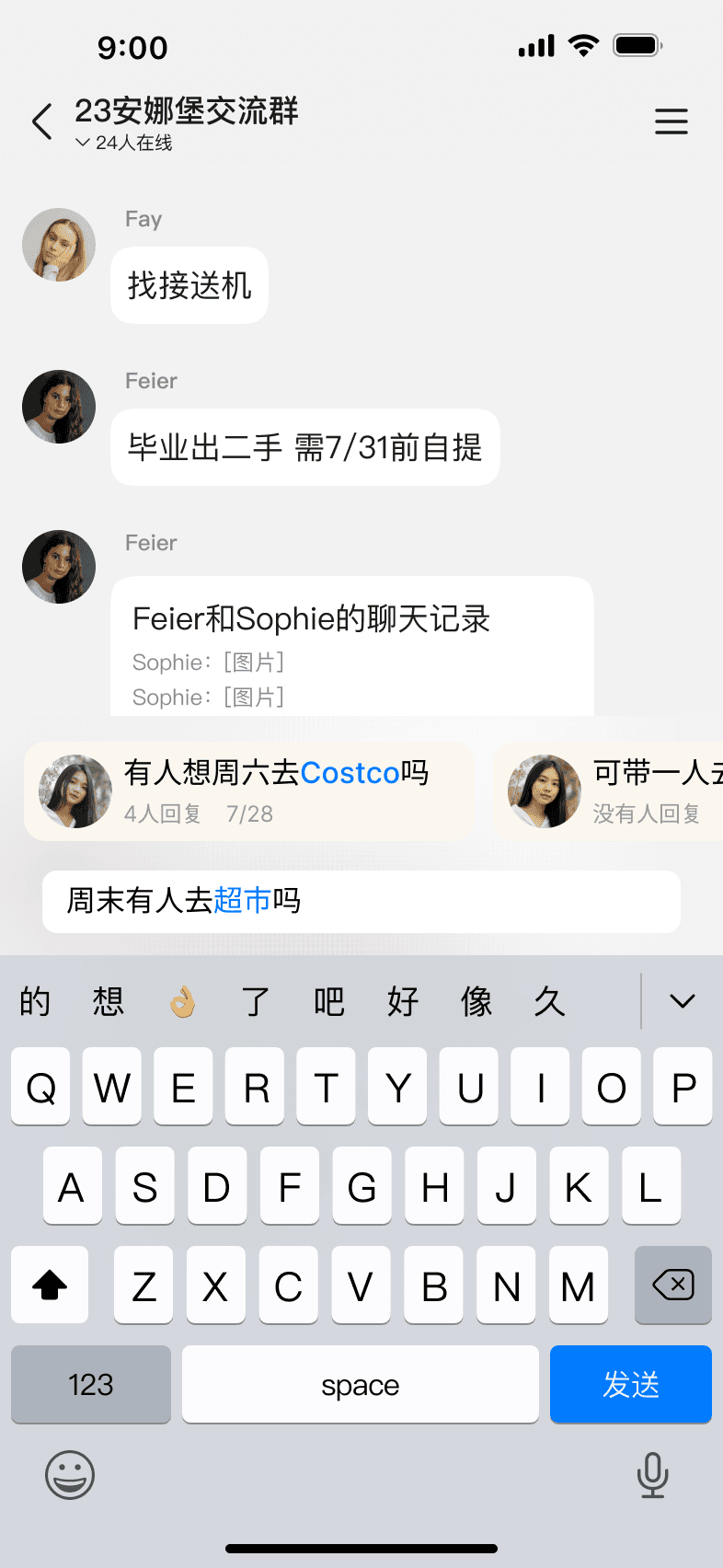
Task: Expand the 24人在线 online members list
Action: pos(124,143)
